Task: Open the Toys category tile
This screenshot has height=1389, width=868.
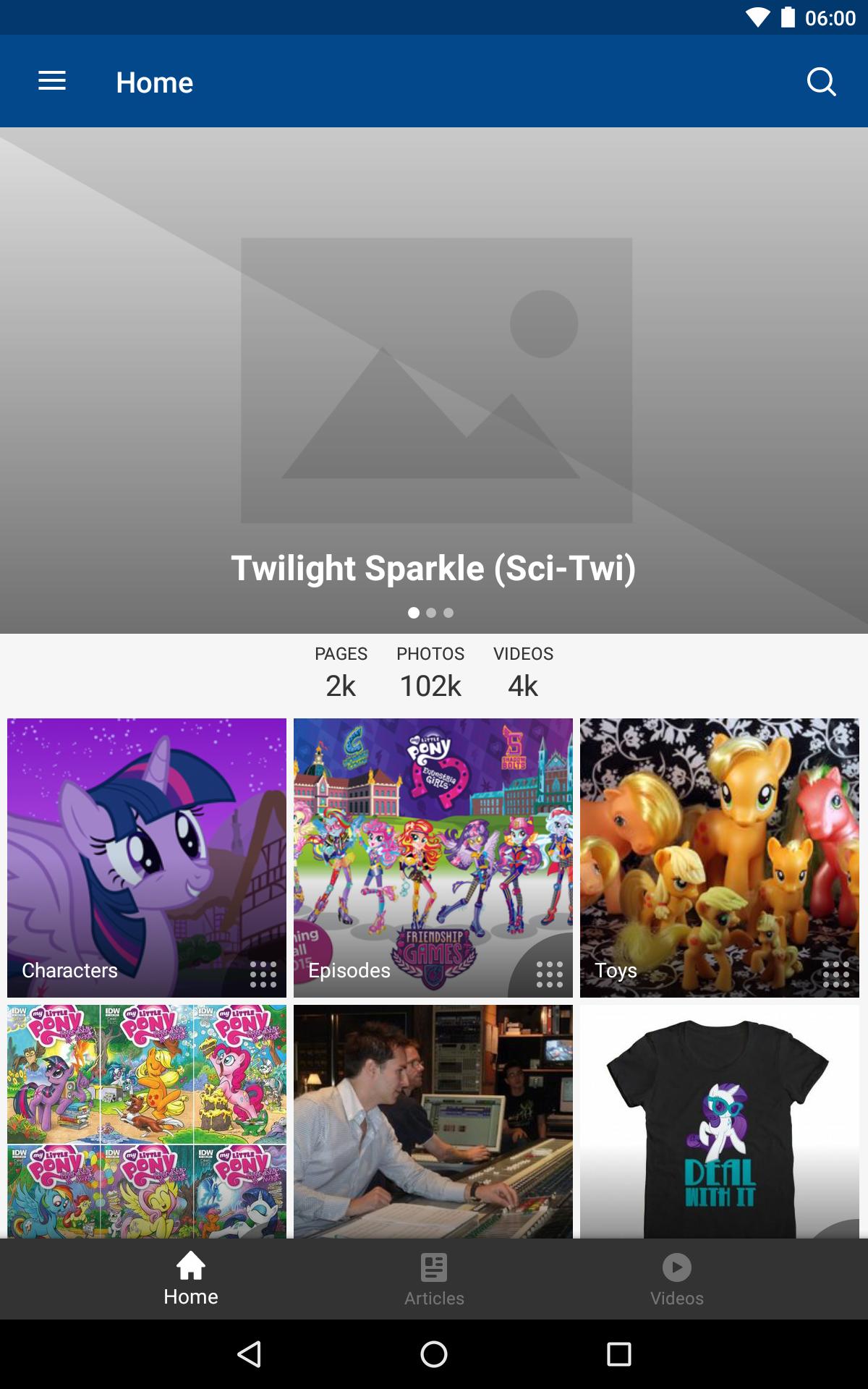Action: (x=720, y=857)
